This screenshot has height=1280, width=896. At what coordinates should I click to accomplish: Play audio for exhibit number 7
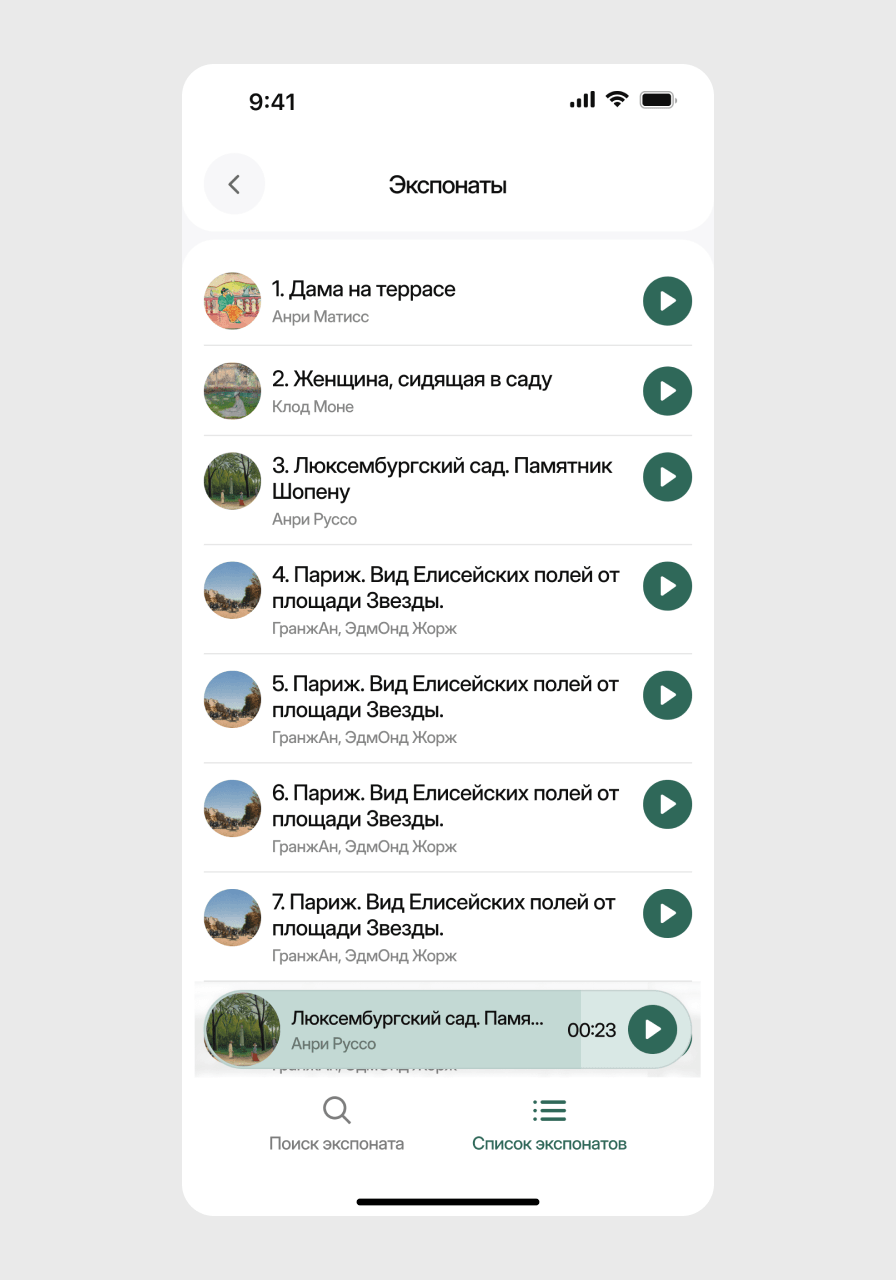click(667, 913)
